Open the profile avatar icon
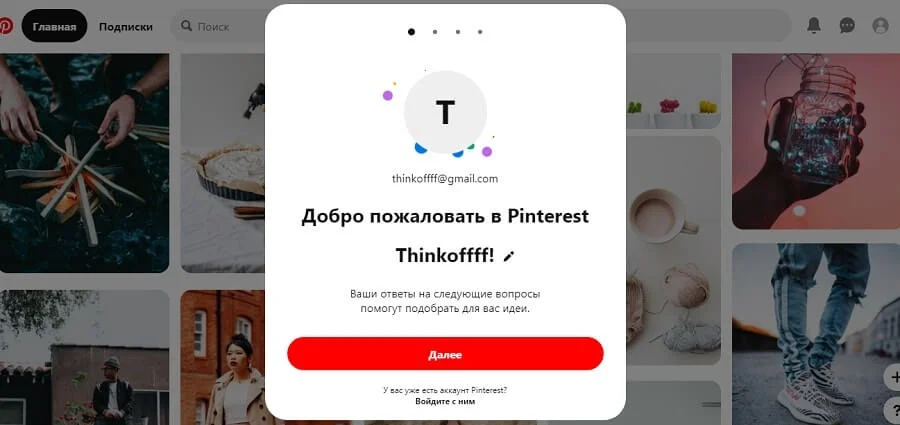 (880, 25)
